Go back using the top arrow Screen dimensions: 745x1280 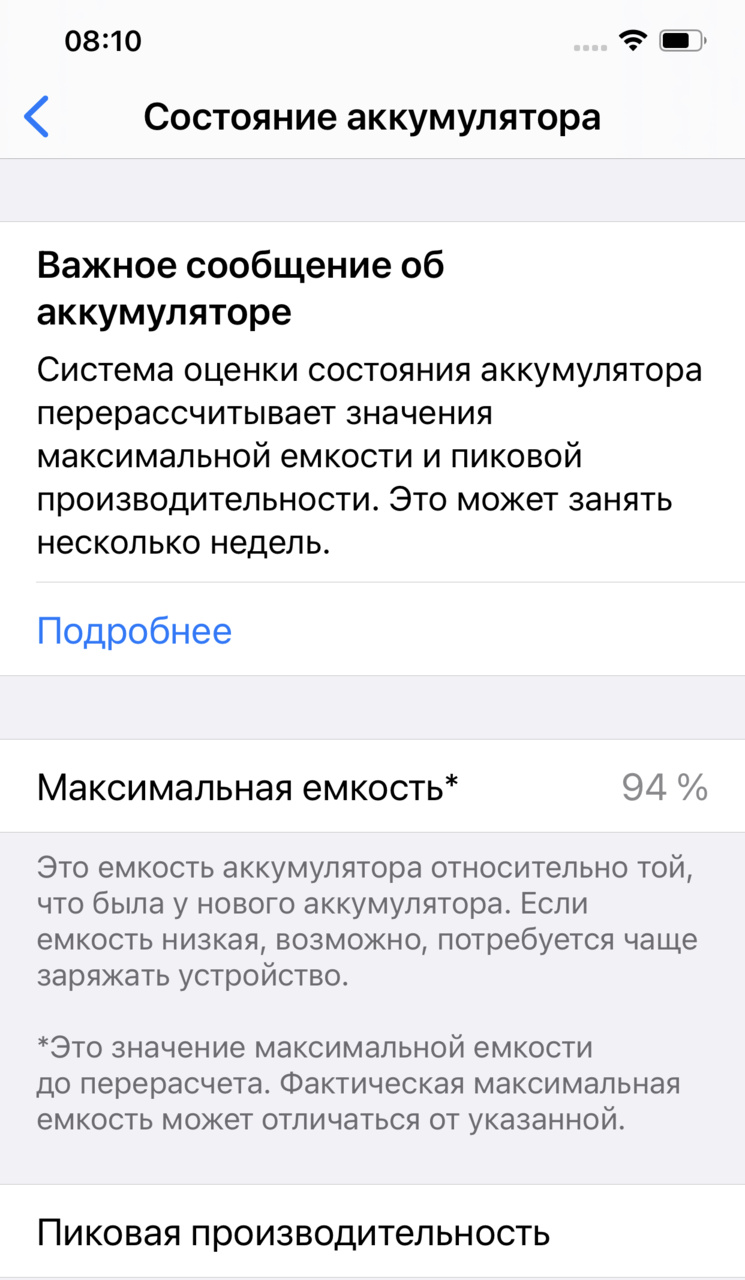[x=36, y=117]
